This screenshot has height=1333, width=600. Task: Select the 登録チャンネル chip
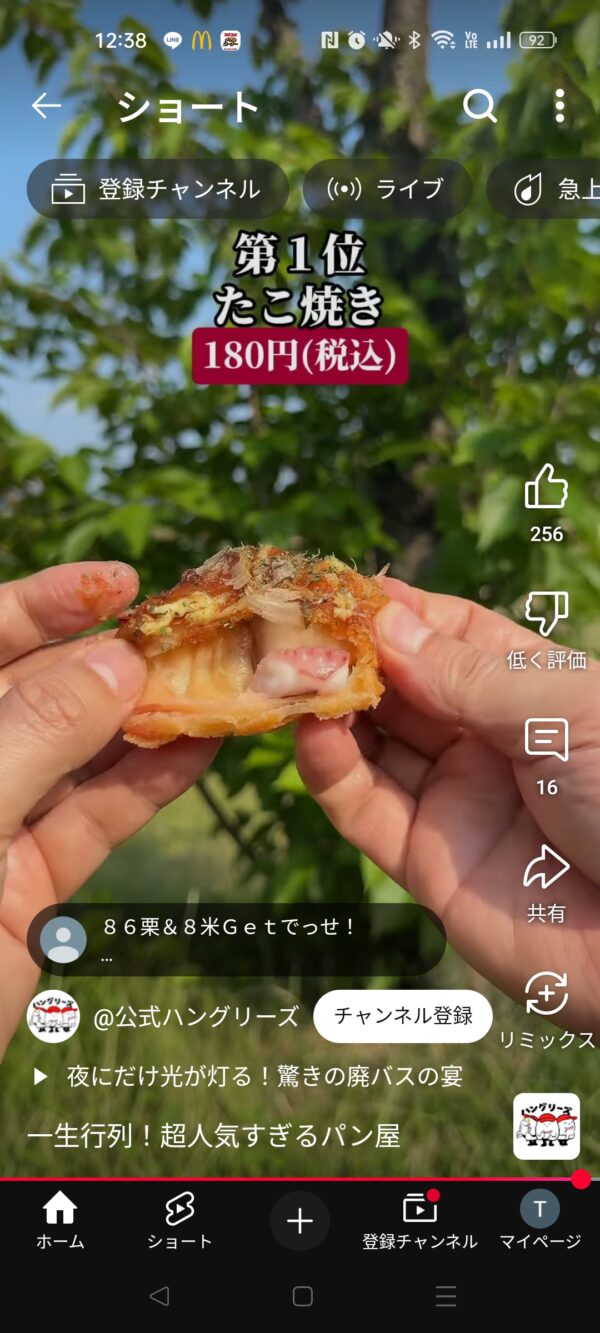(x=157, y=189)
